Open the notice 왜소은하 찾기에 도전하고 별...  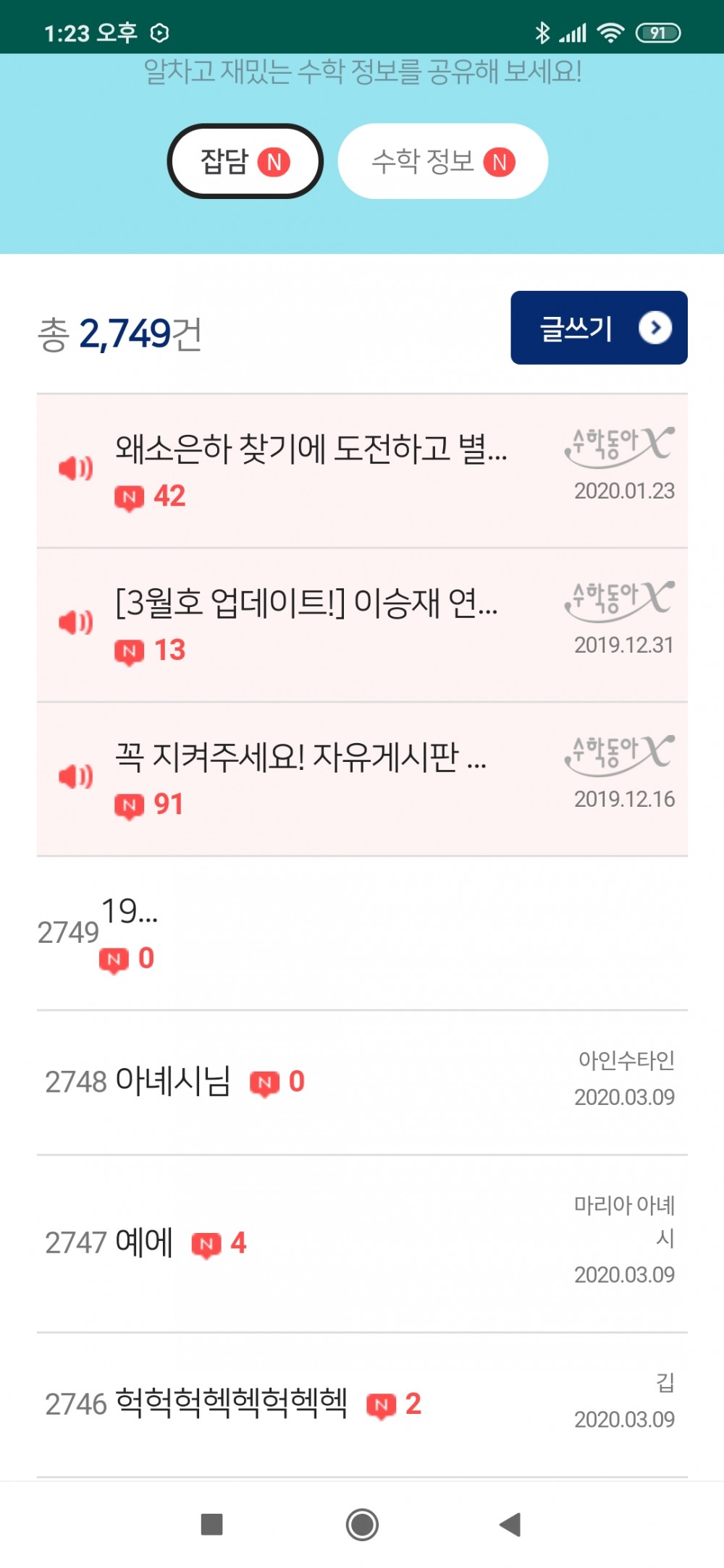click(362, 471)
